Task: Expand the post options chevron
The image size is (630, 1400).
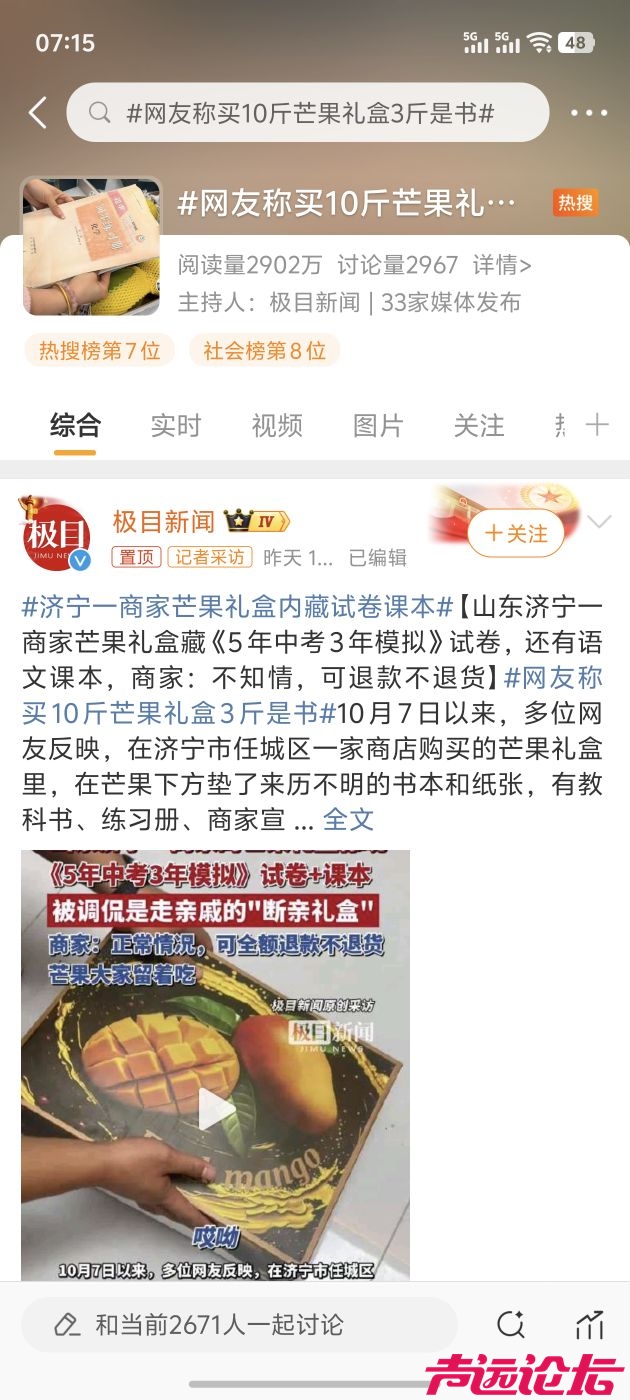Action: (599, 522)
